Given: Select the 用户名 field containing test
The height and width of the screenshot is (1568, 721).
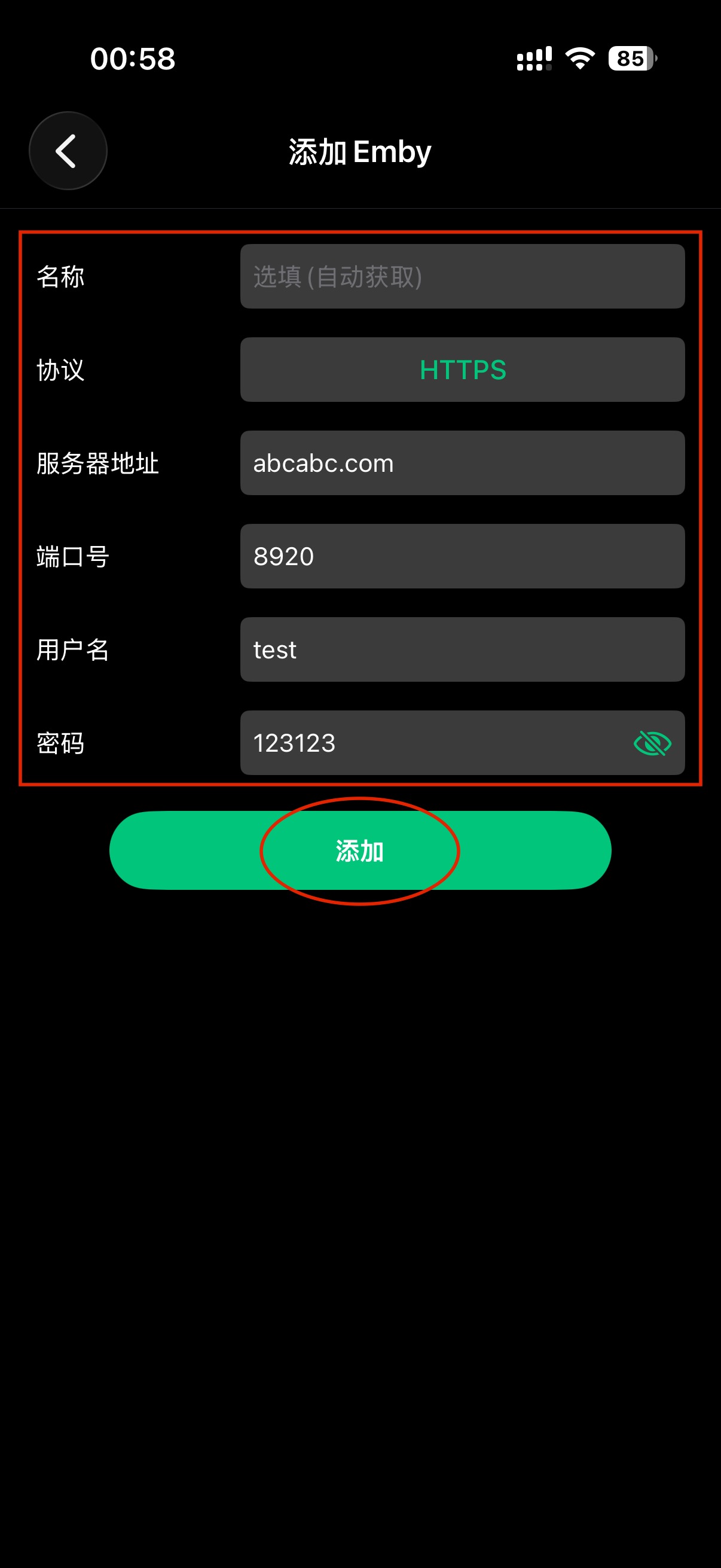Looking at the screenshot, I should click(x=462, y=649).
